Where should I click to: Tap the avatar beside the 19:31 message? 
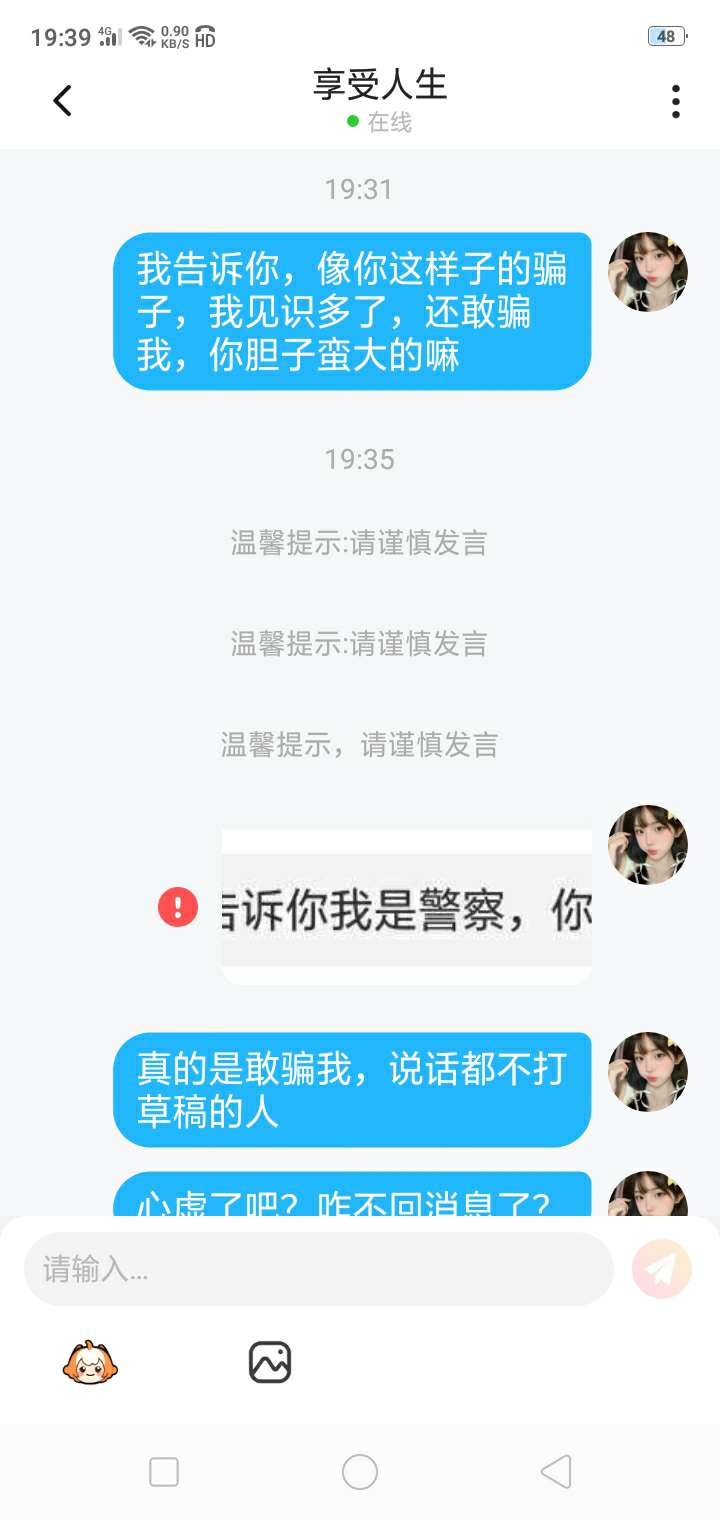pyautogui.click(x=648, y=272)
